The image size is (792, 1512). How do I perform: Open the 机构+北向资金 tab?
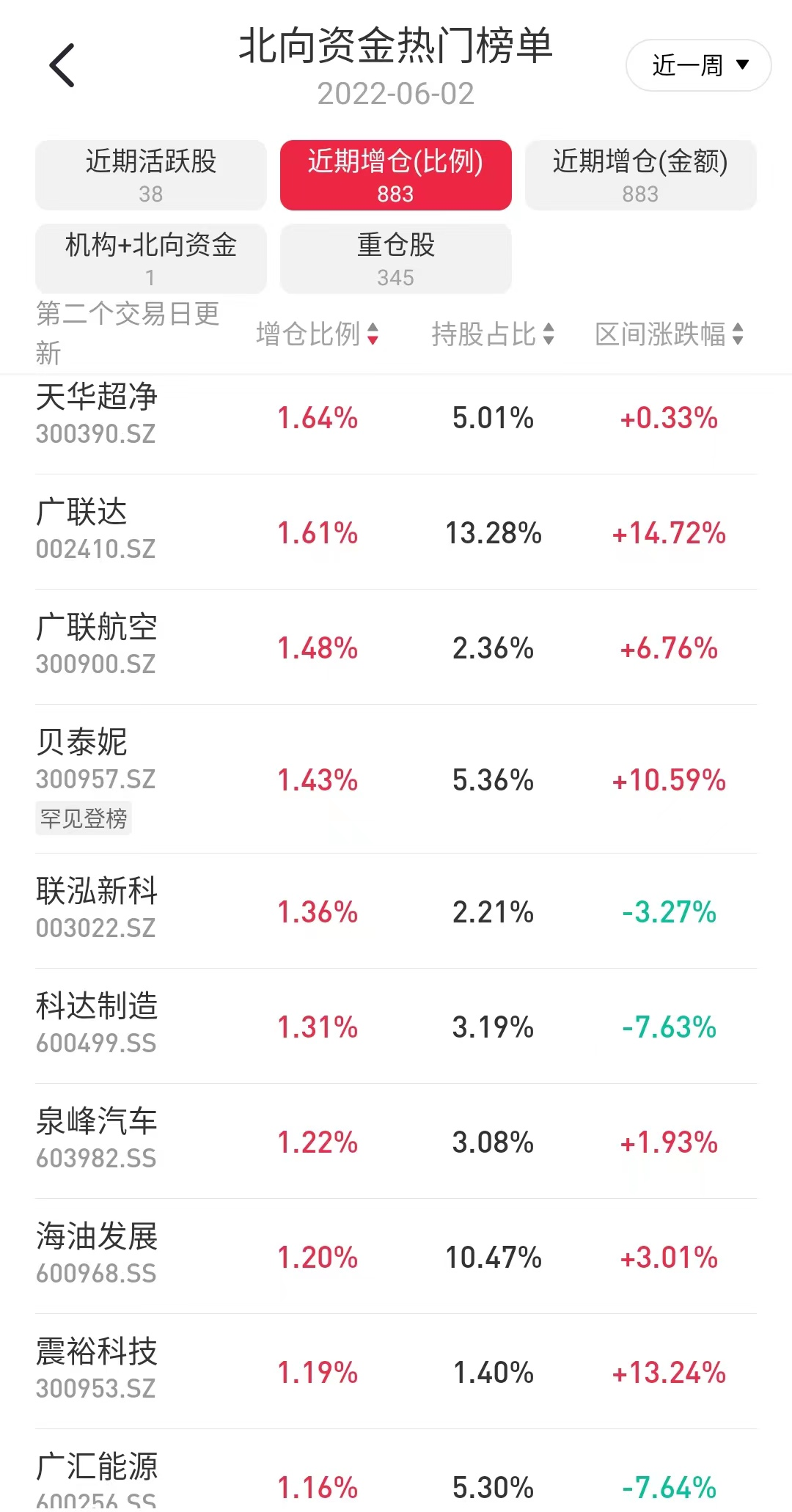pyautogui.click(x=151, y=258)
